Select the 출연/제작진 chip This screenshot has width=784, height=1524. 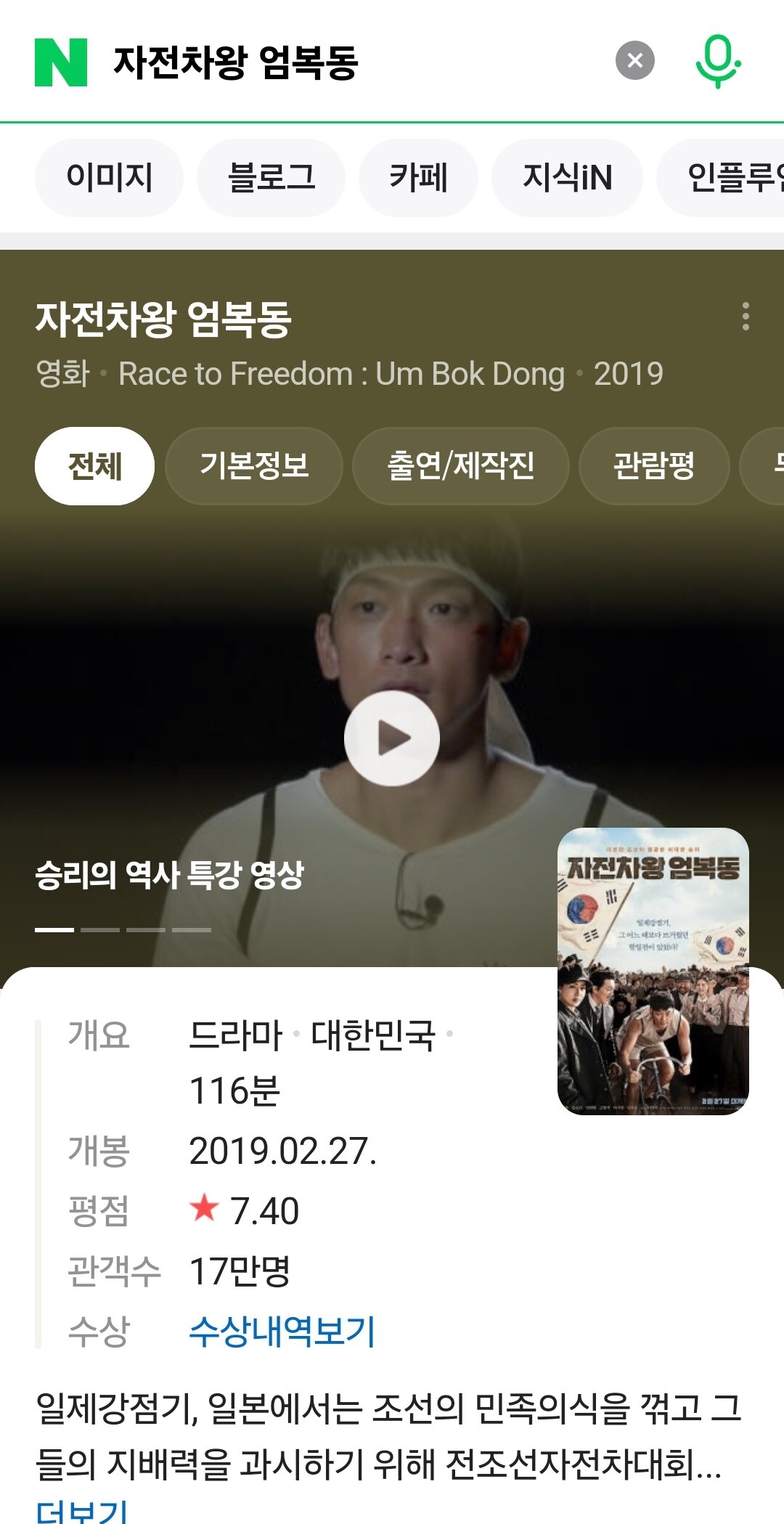pyautogui.click(x=460, y=466)
